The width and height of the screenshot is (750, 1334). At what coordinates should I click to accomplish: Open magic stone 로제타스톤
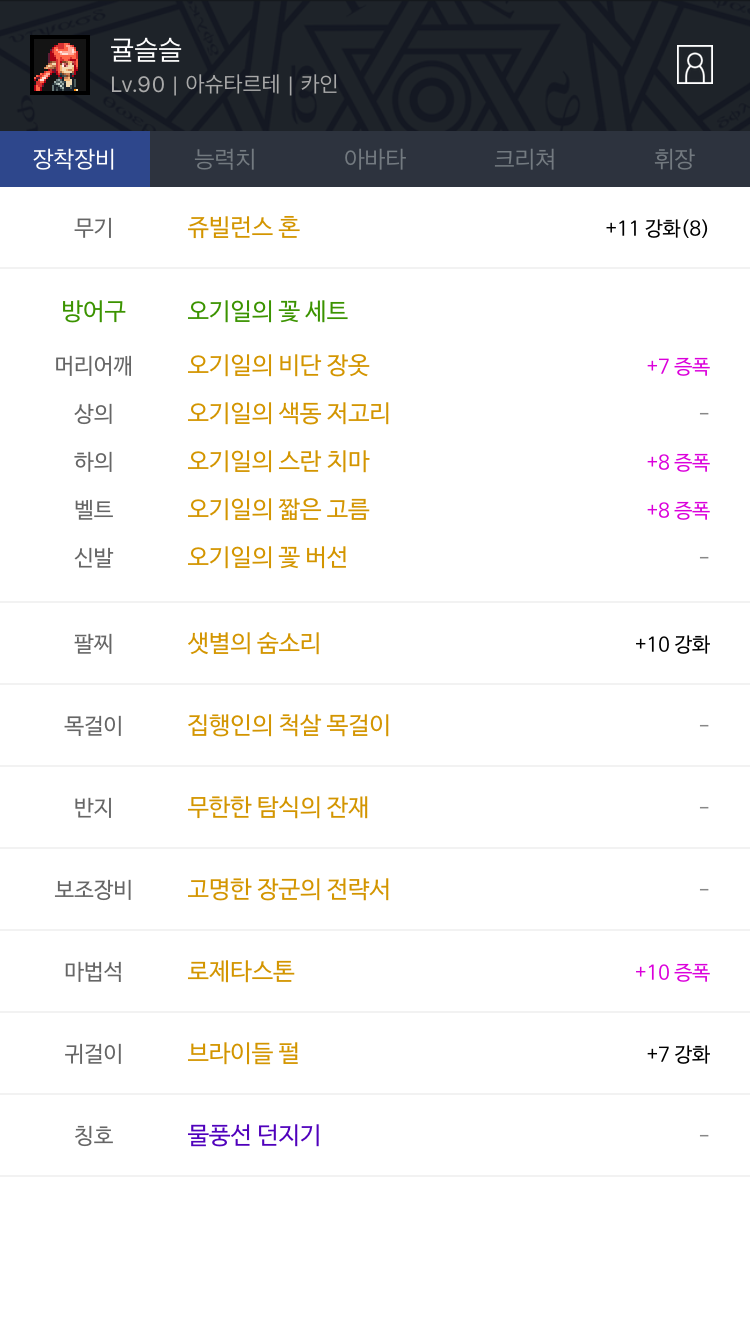pos(241,971)
